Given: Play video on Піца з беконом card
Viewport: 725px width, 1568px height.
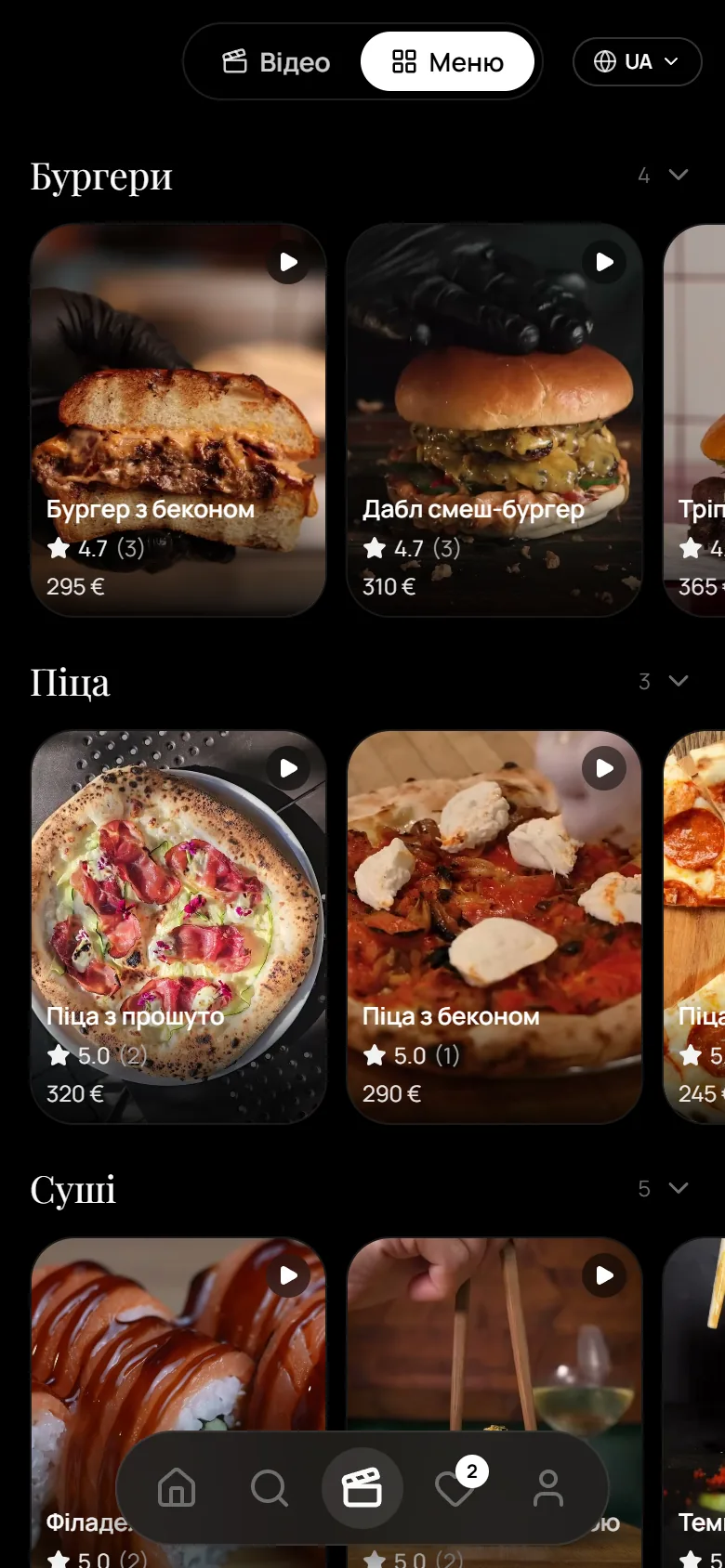Looking at the screenshot, I should [x=604, y=769].
